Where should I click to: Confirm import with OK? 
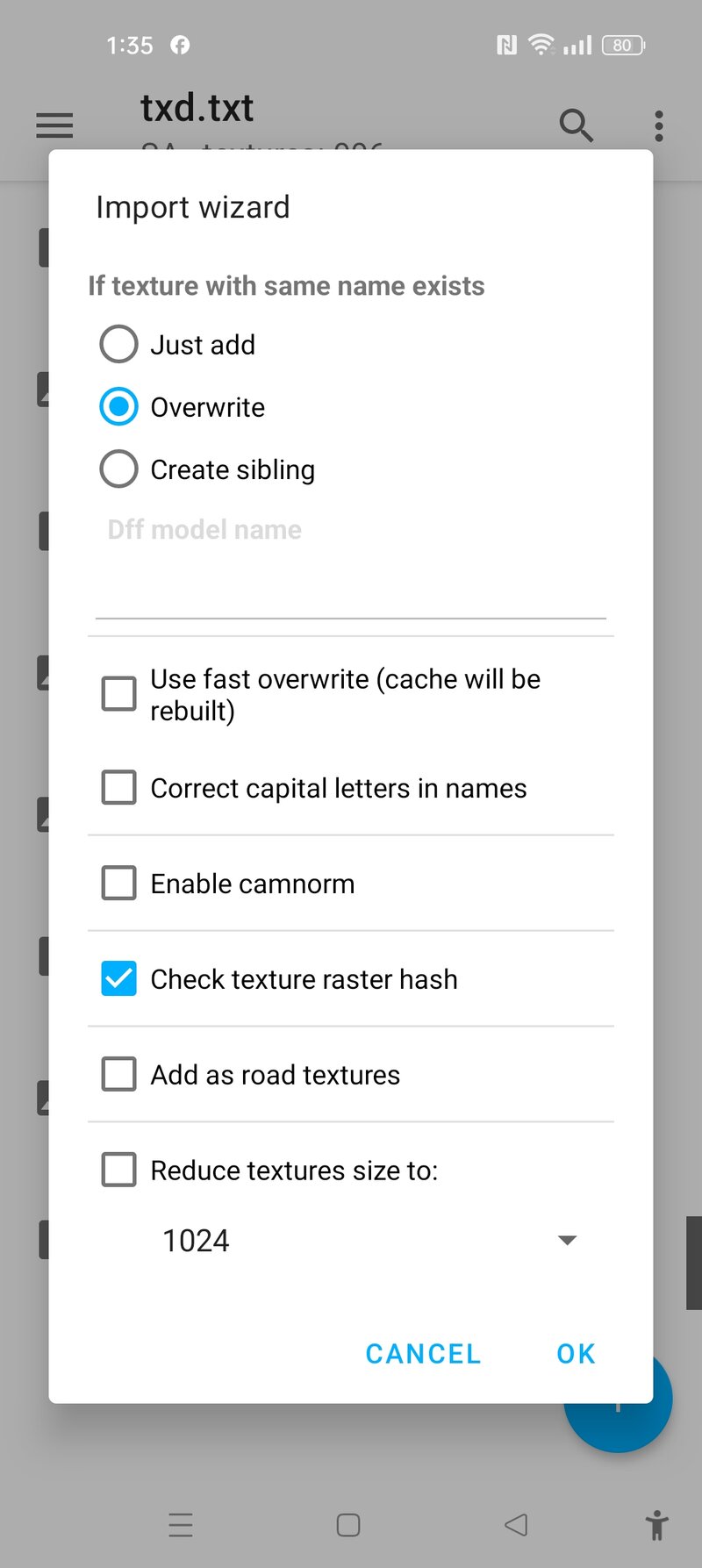click(576, 1354)
